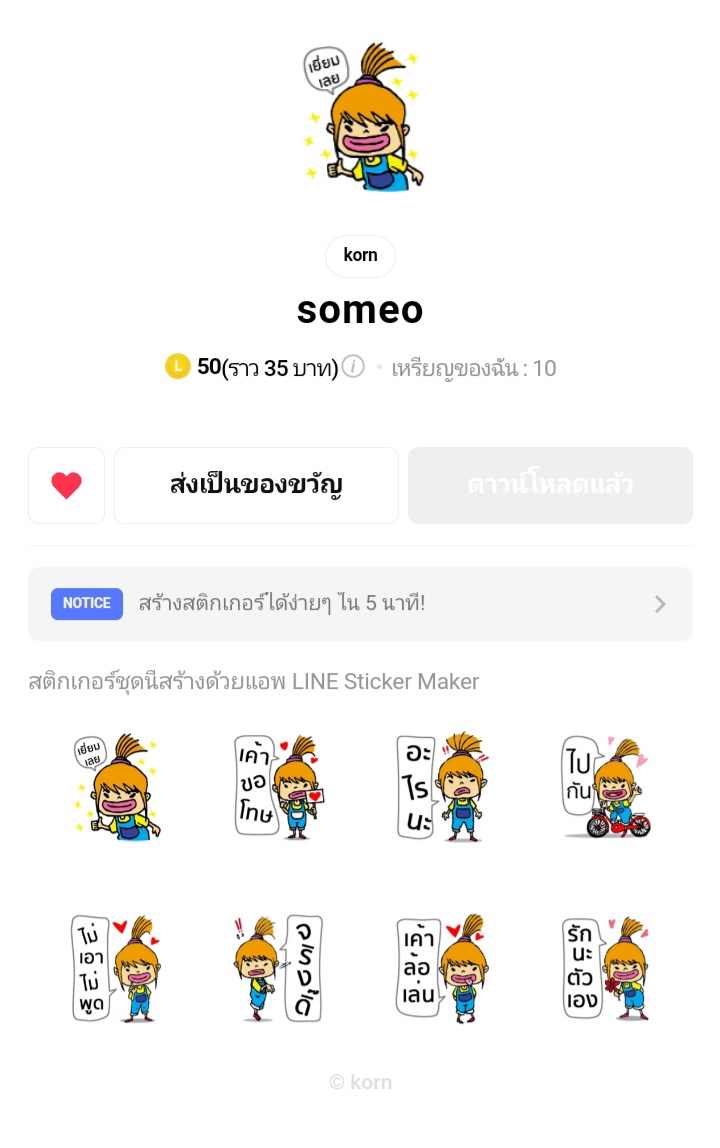Preview the ไม่เอาไม่พูด sticker

tap(115, 968)
